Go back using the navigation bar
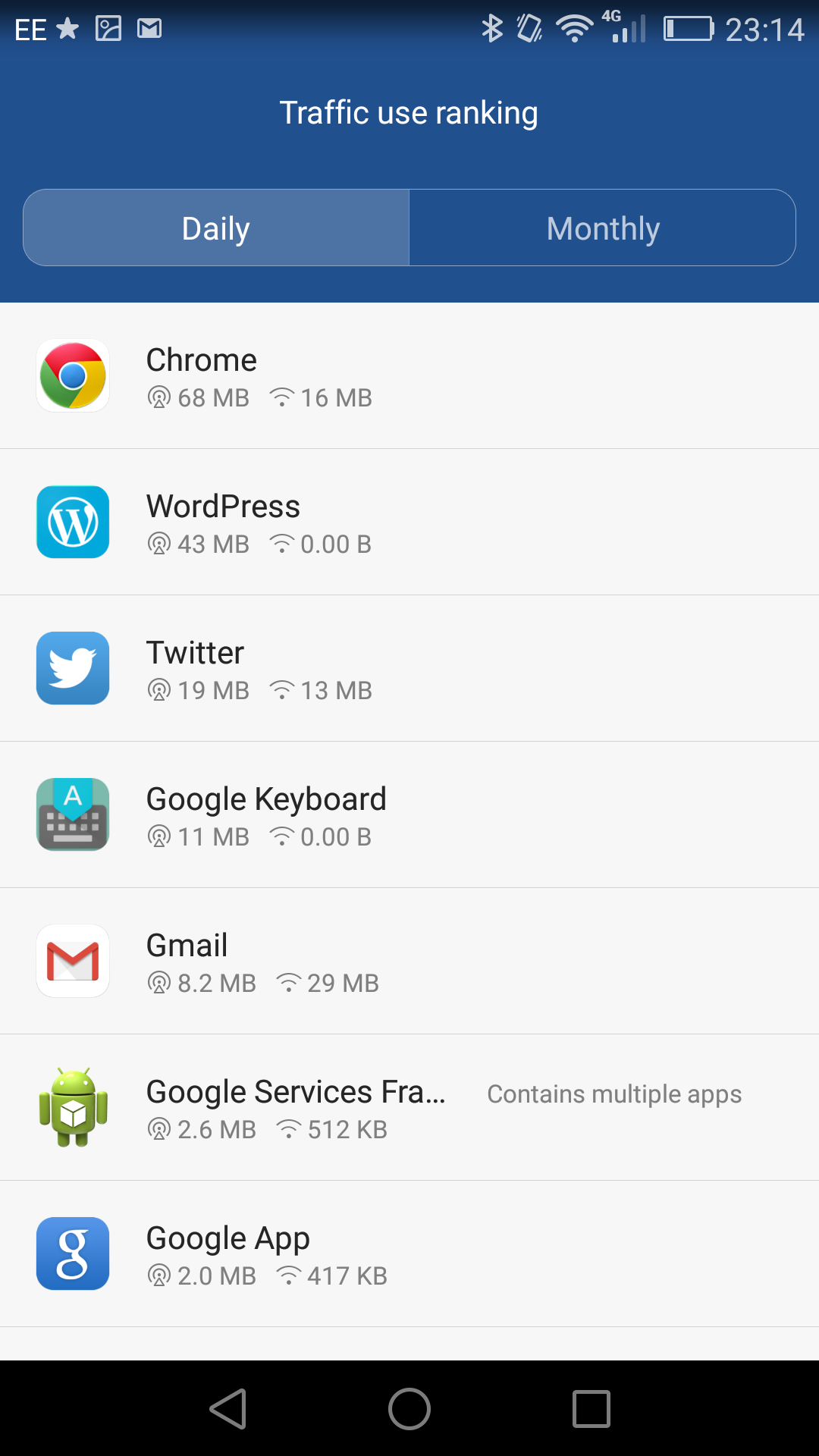The height and width of the screenshot is (1456, 819). (227, 1409)
